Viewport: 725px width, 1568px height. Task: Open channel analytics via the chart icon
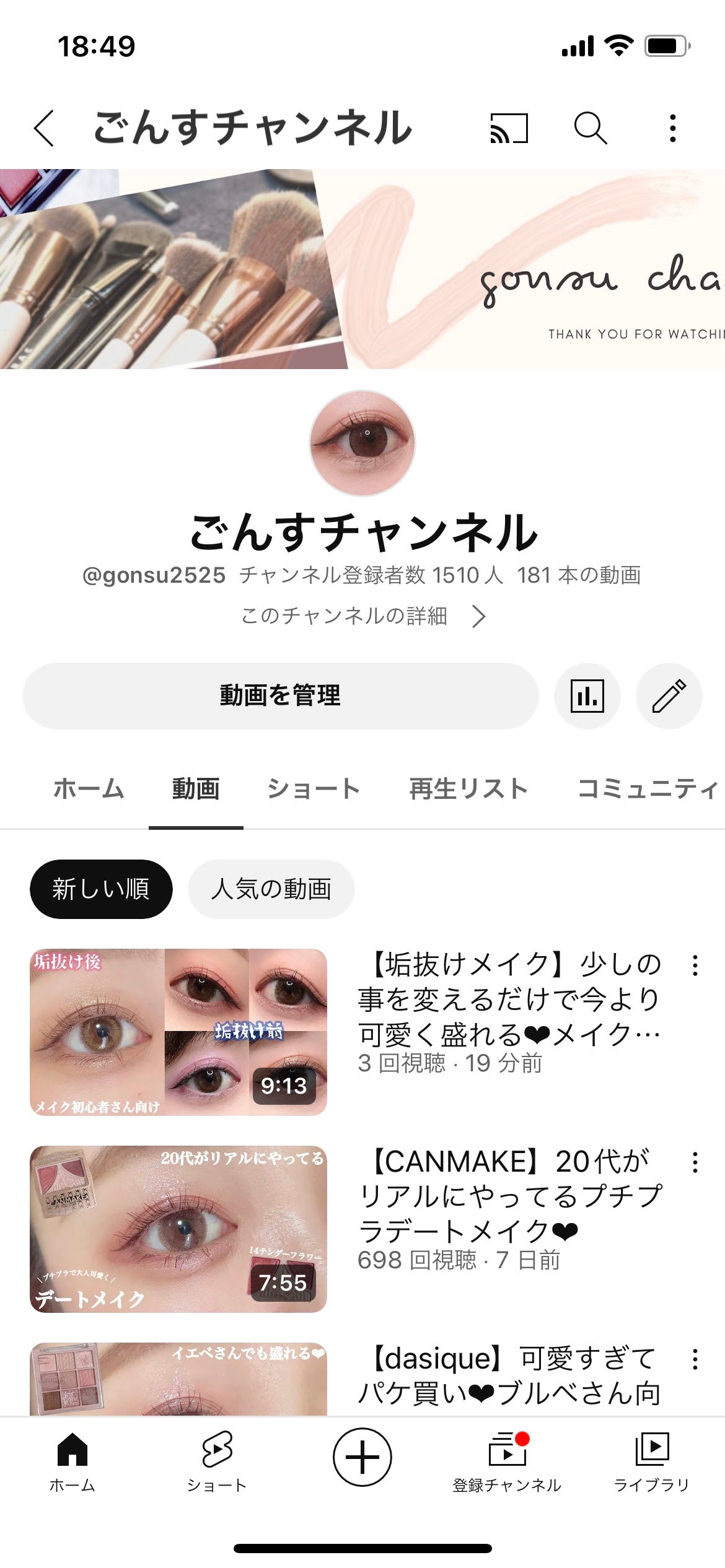[587, 695]
